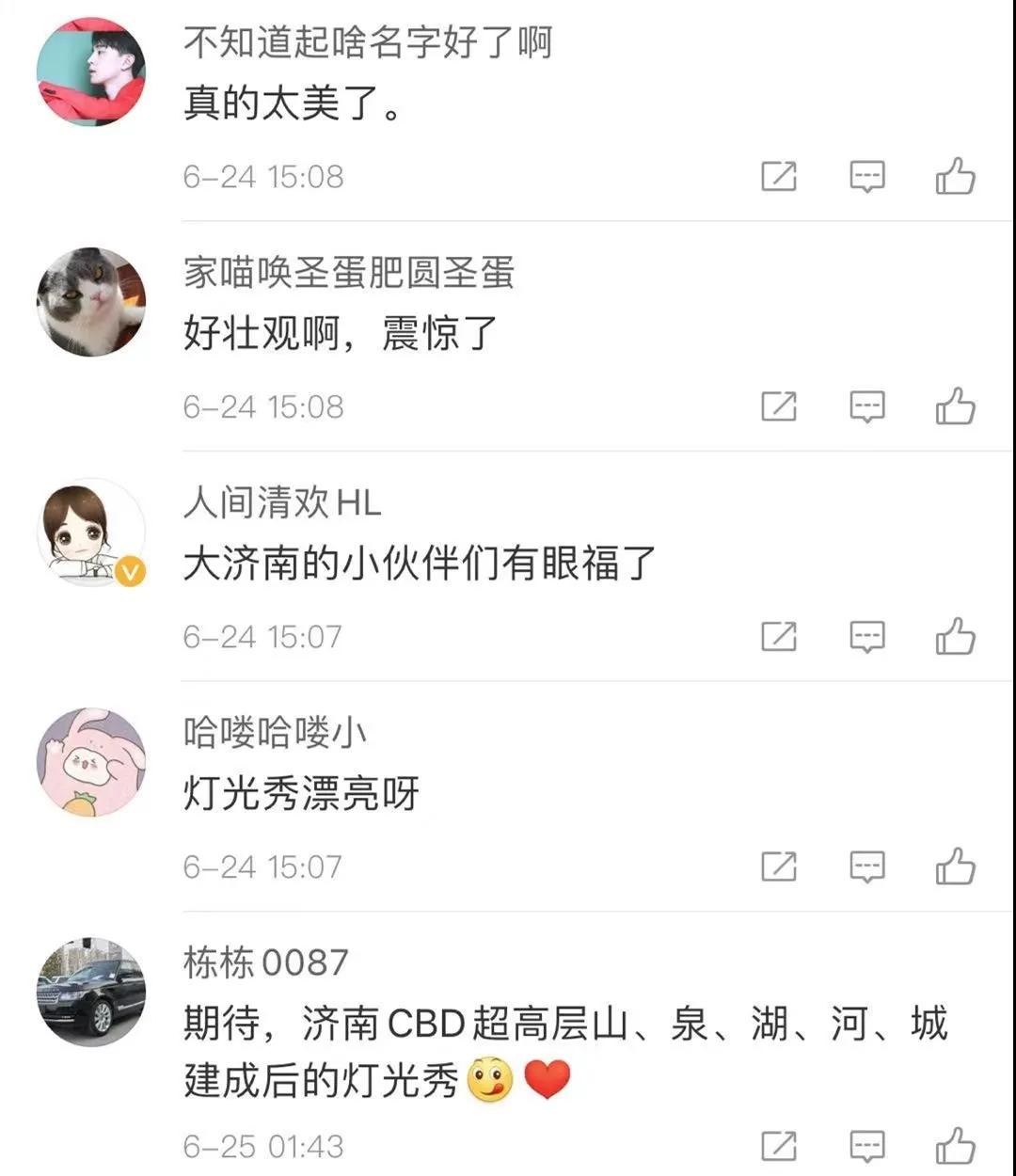Like the comment "灯光秀漂亮呀"
The height and width of the screenshot is (1176, 1016).
[955, 866]
